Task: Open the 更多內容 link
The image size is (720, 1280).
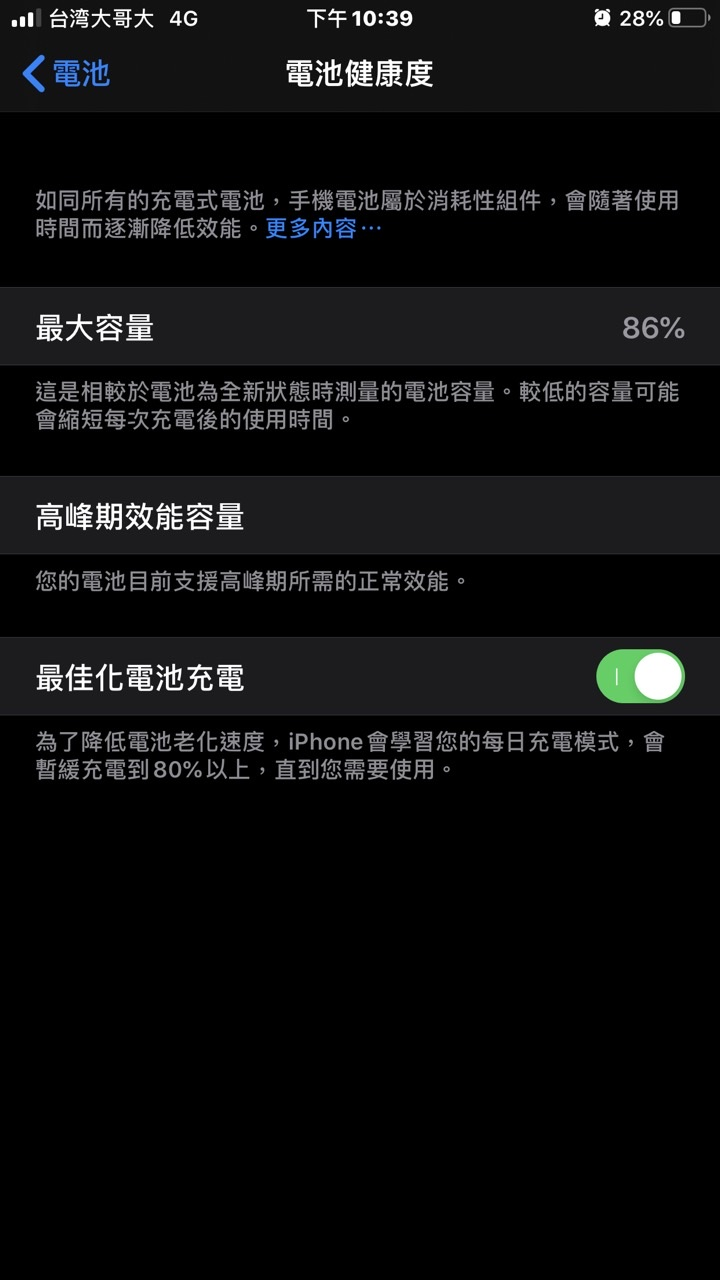Action: tap(322, 229)
